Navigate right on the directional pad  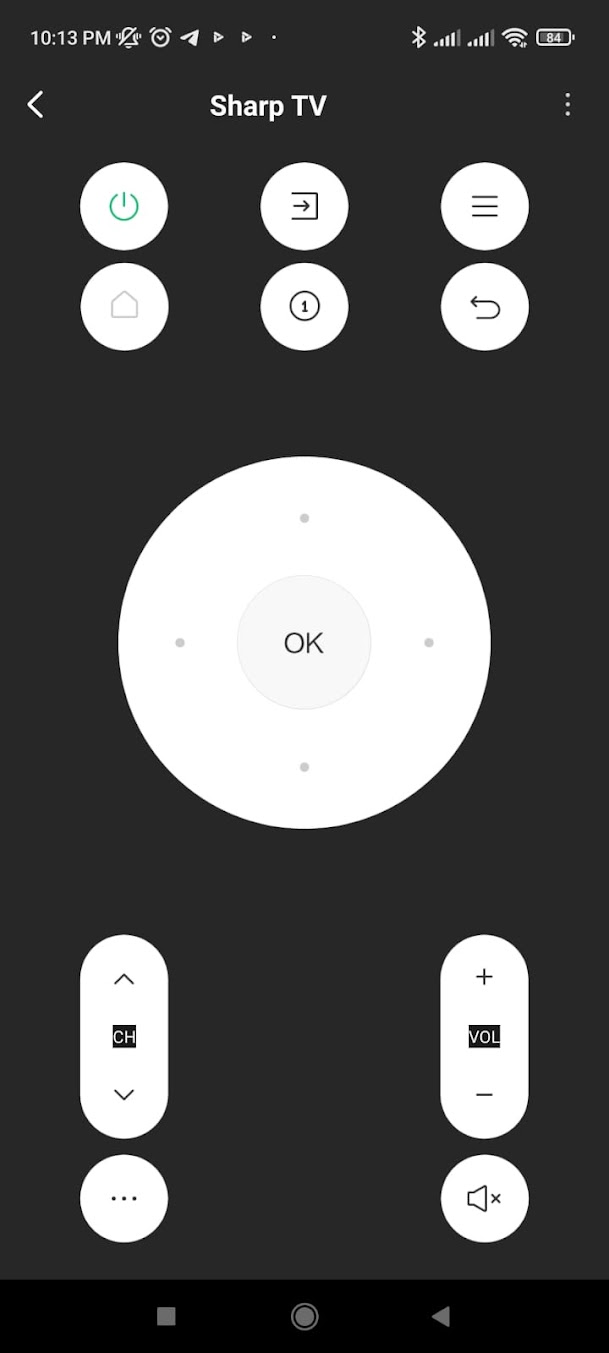429,642
